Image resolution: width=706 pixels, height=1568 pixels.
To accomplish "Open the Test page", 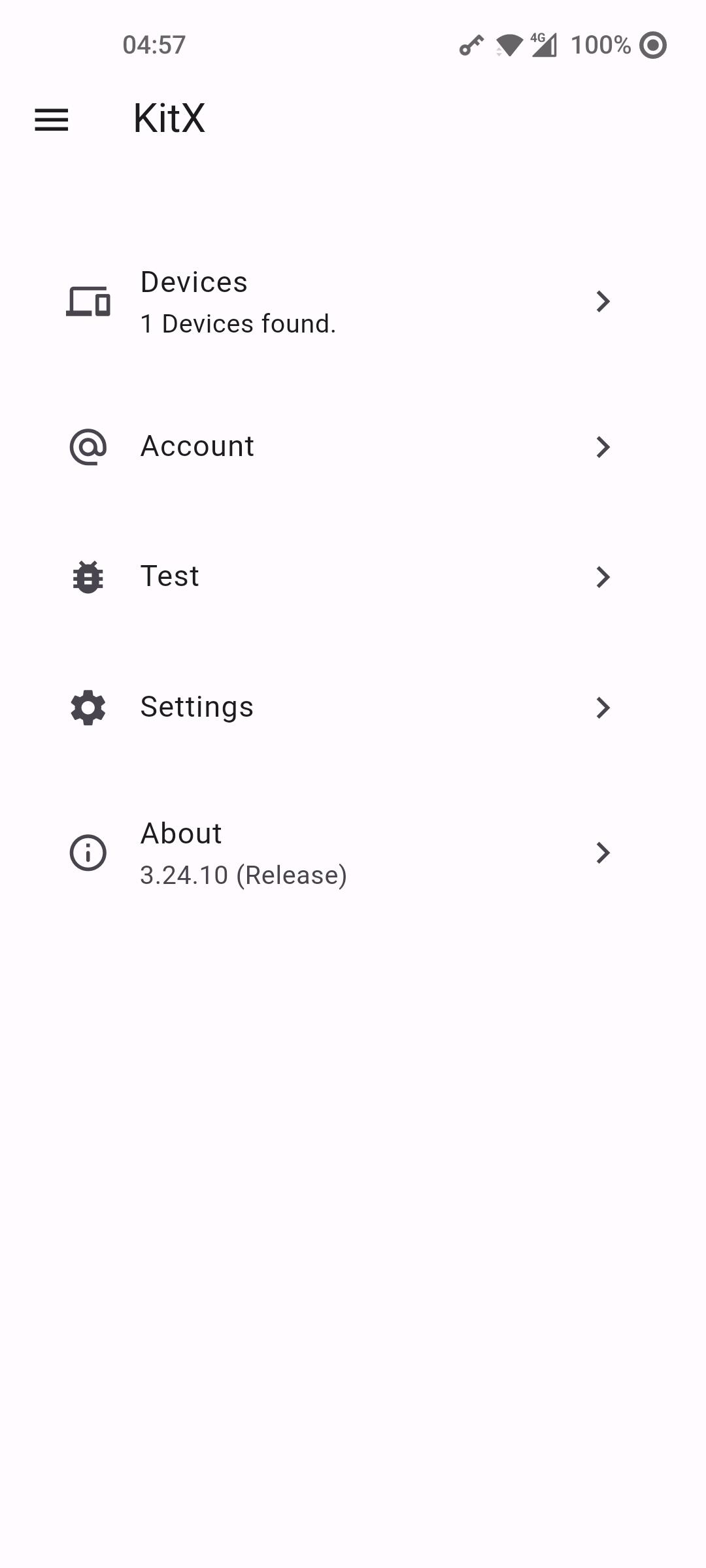I will [340, 577].
